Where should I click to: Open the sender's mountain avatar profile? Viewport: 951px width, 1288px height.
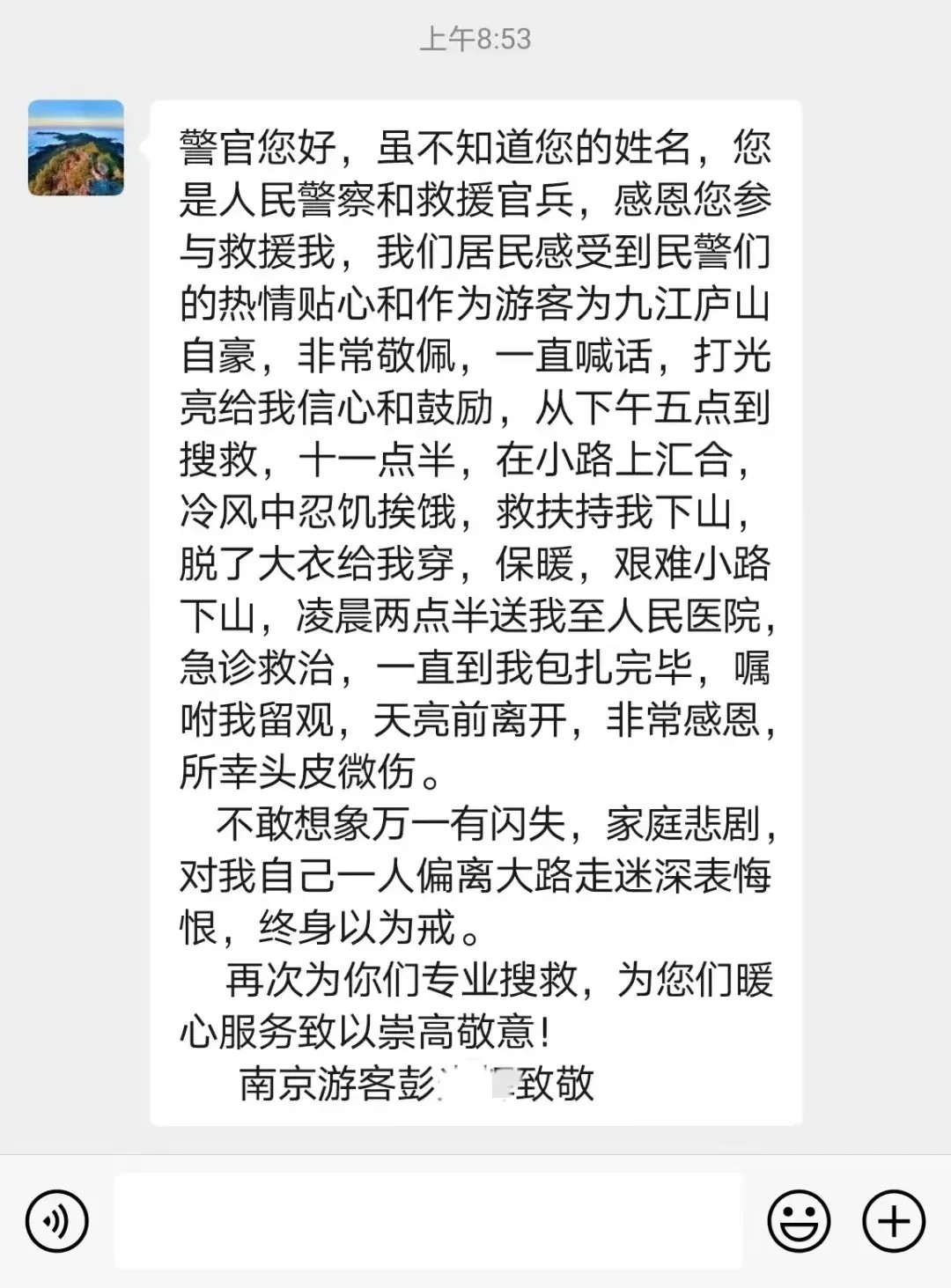point(76,148)
